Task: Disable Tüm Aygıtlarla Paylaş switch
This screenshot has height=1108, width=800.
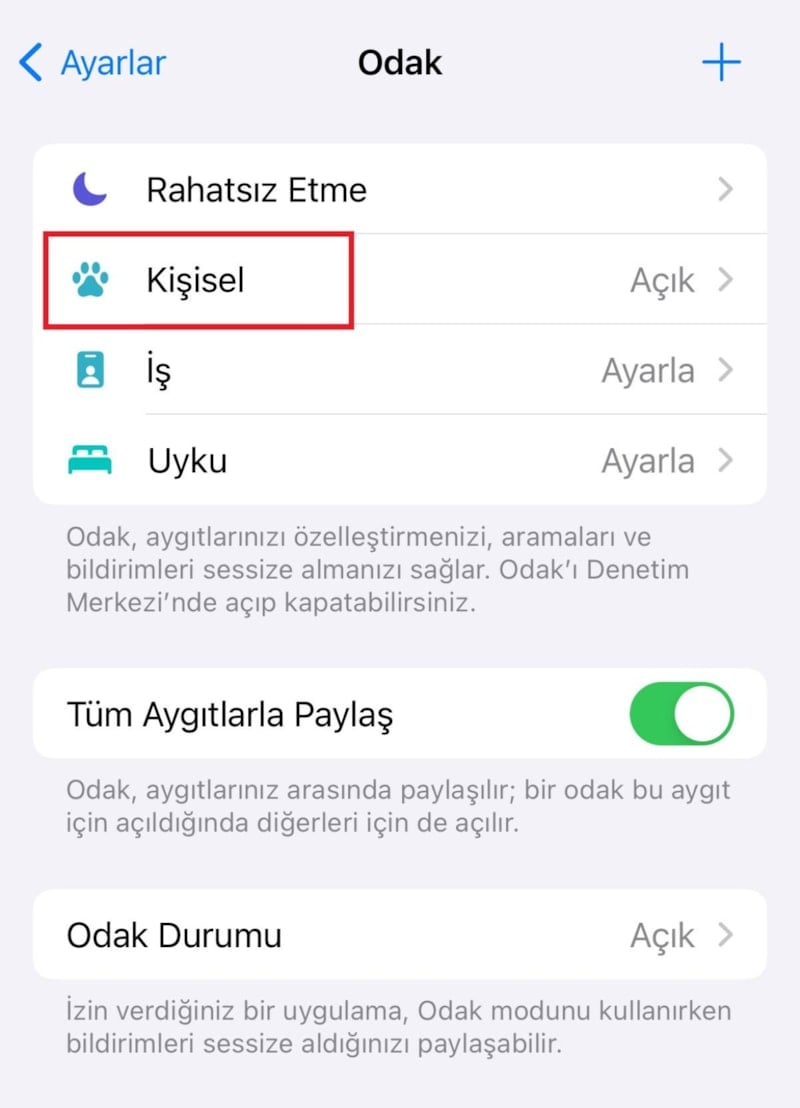Action: click(681, 715)
